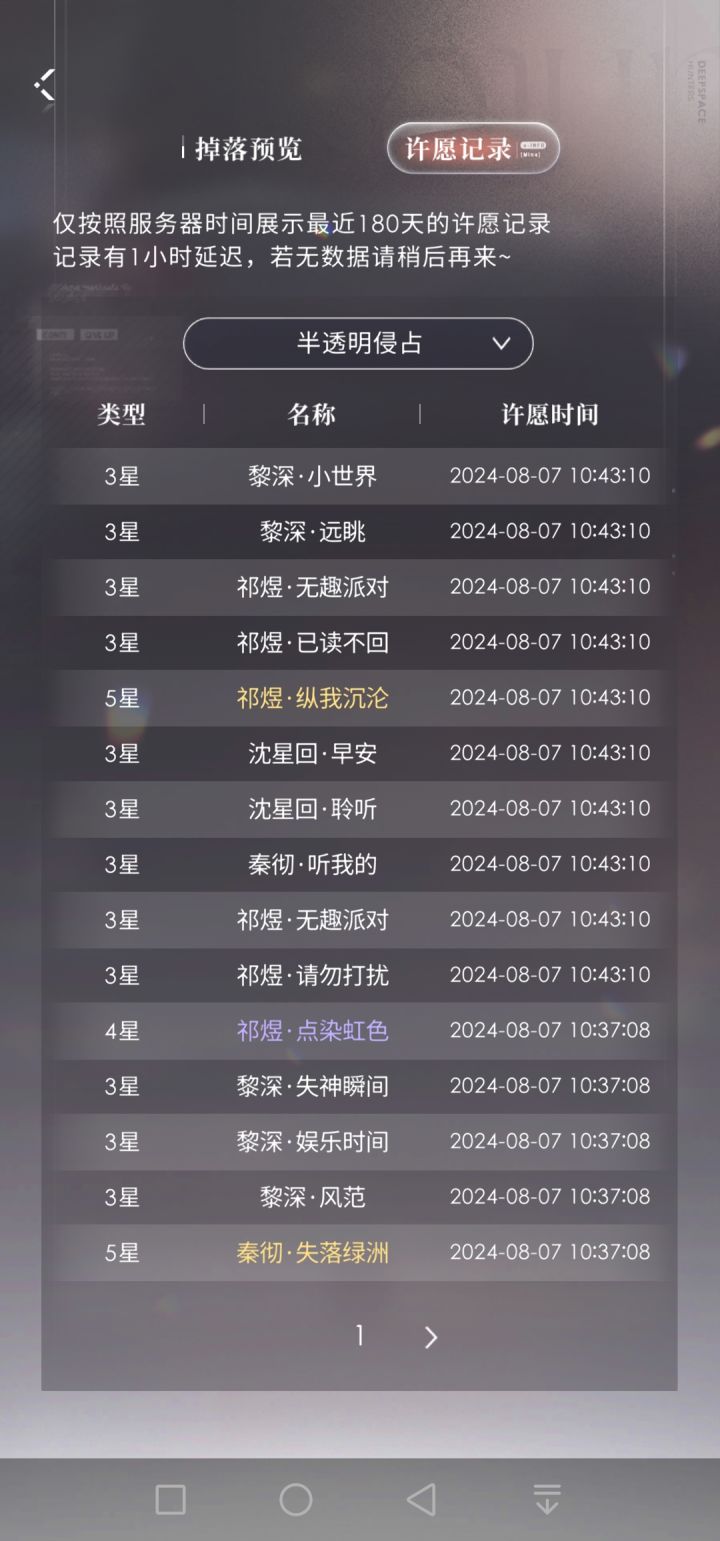This screenshot has height=1541, width=720.
Task: Open recent apps from the navigation bar
Action: point(171,1499)
